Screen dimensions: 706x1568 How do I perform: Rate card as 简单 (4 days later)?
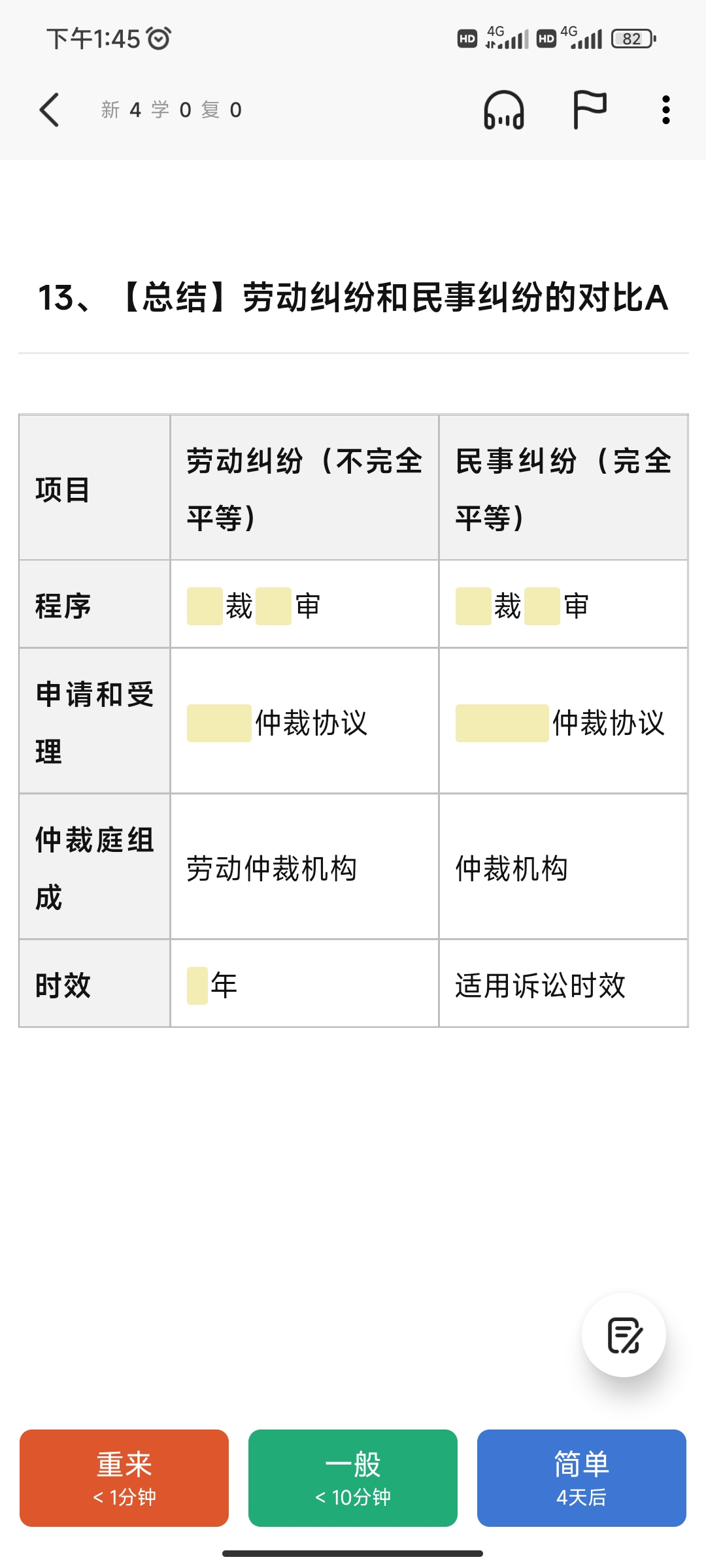(x=582, y=1478)
